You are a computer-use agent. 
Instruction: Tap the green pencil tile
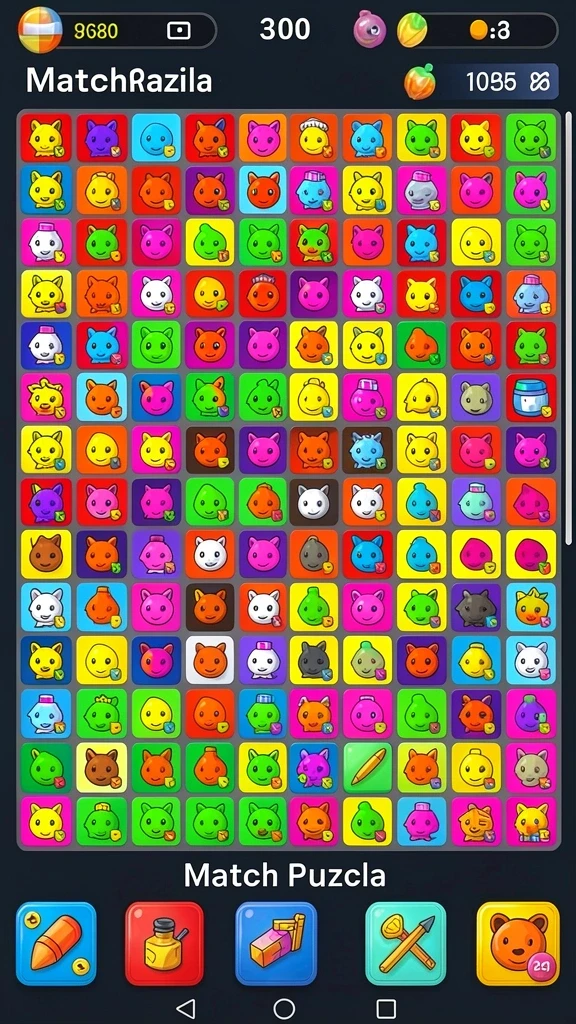click(368, 767)
